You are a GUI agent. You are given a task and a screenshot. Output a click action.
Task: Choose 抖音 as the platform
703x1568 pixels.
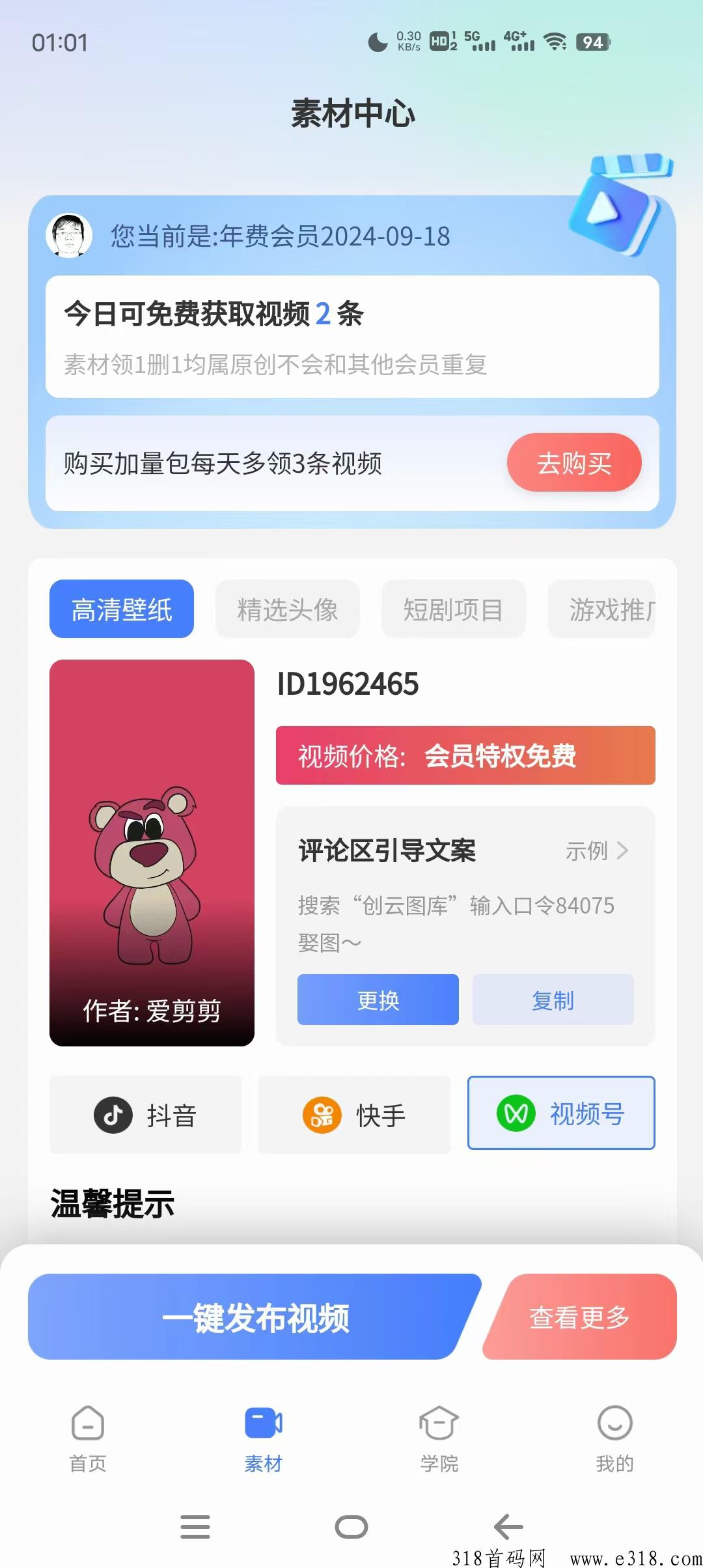click(145, 1115)
